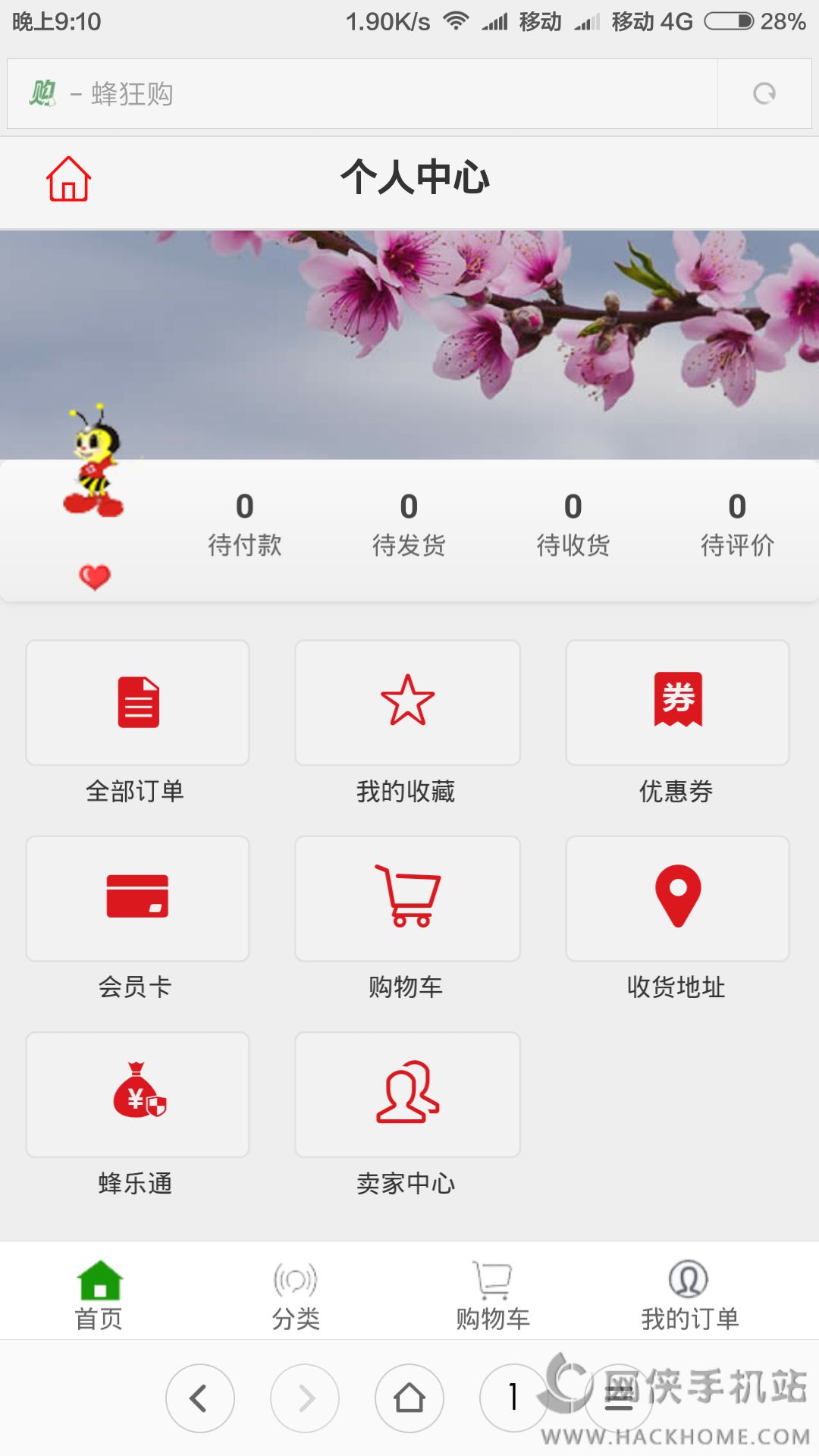Open 蜂乐通 wallet
The height and width of the screenshot is (1456, 819).
(x=137, y=1094)
